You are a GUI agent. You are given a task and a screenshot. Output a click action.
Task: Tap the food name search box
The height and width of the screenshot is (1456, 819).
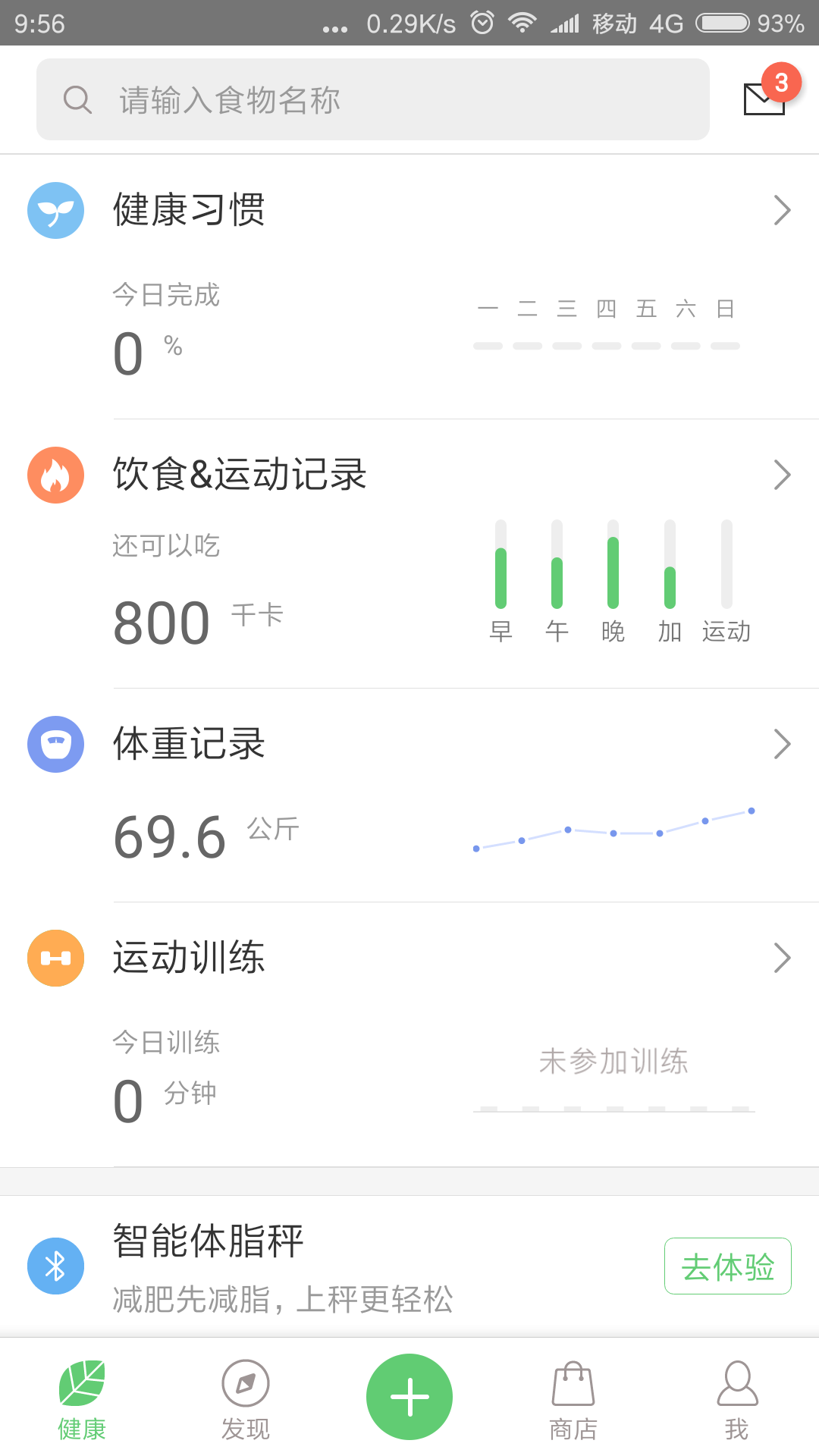[x=373, y=99]
